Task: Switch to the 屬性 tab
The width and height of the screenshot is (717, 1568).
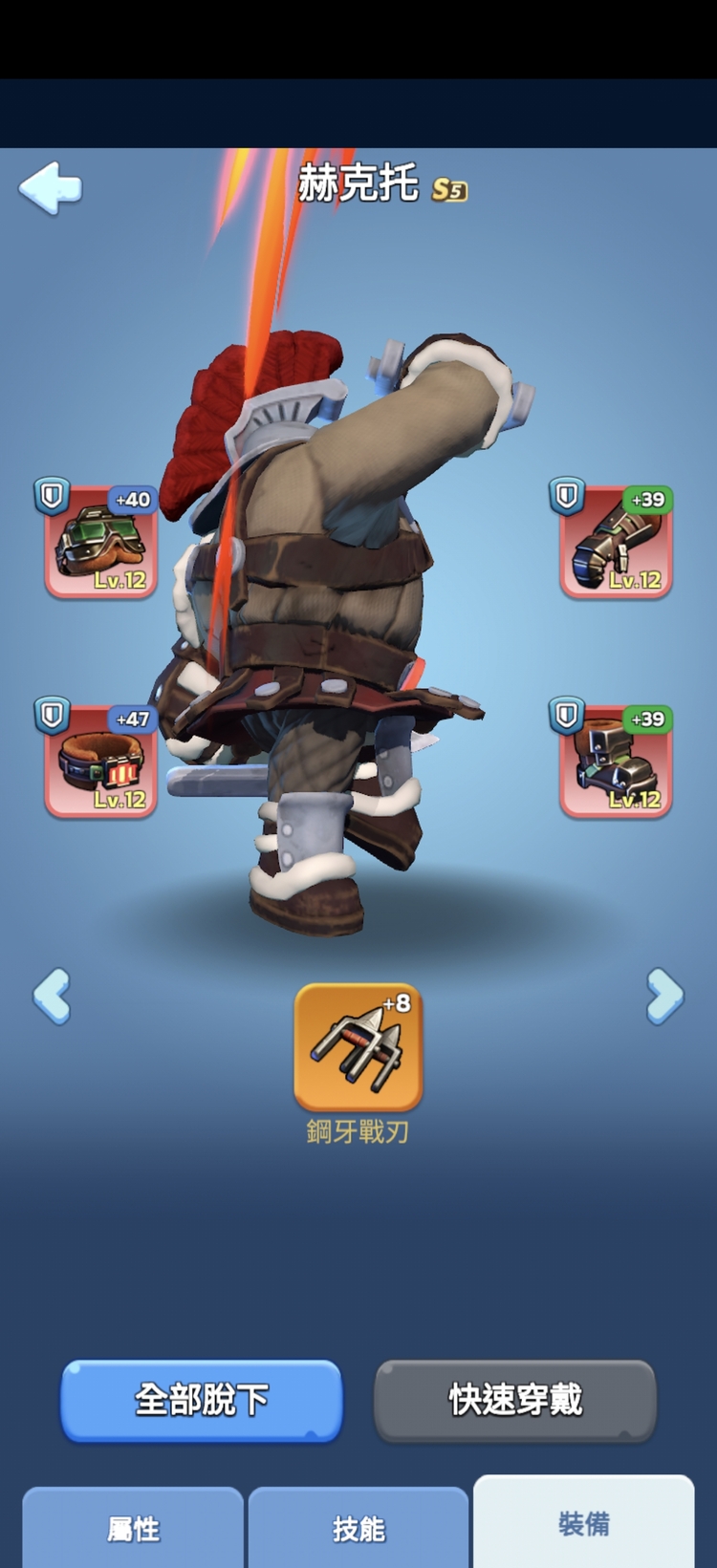Action: click(133, 1529)
